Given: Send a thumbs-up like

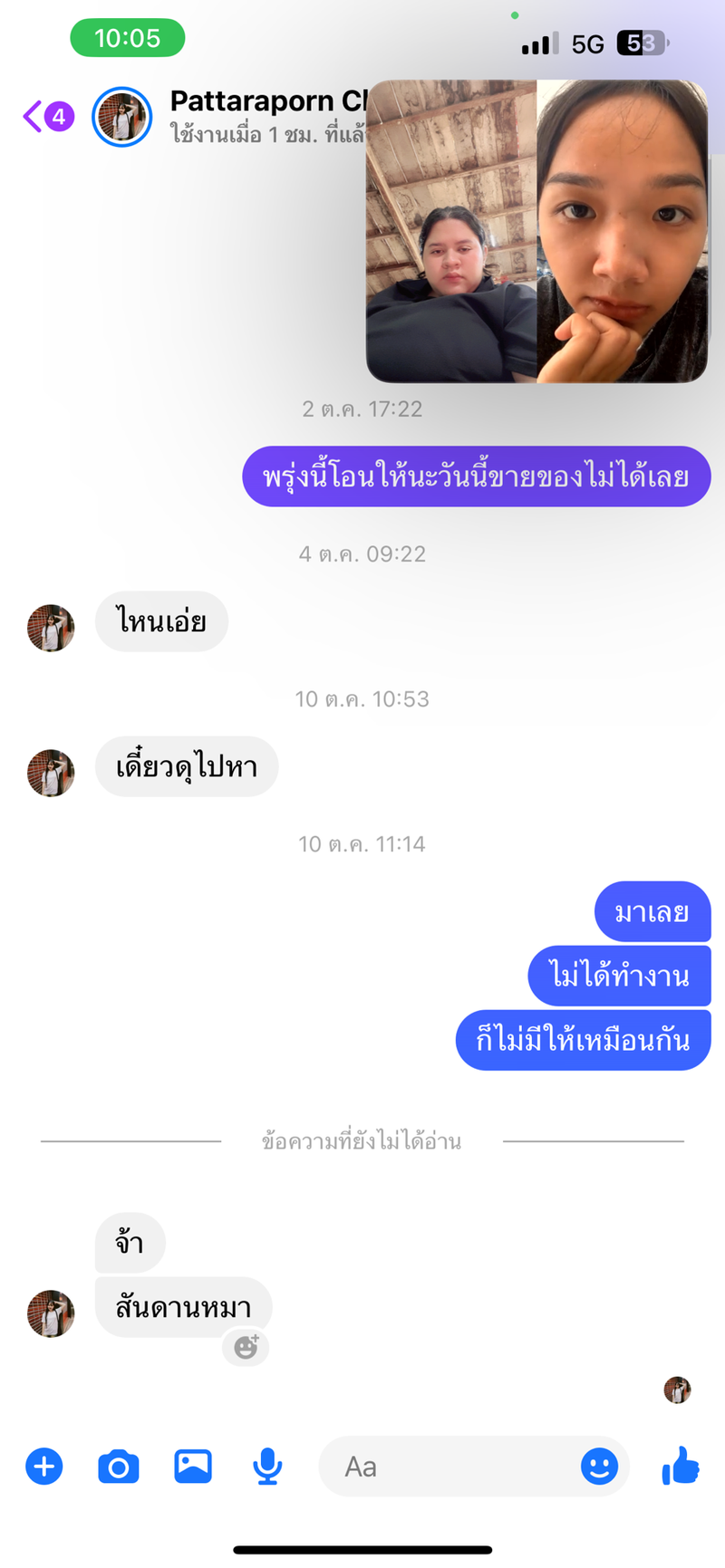Looking at the screenshot, I should [680, 1466].
